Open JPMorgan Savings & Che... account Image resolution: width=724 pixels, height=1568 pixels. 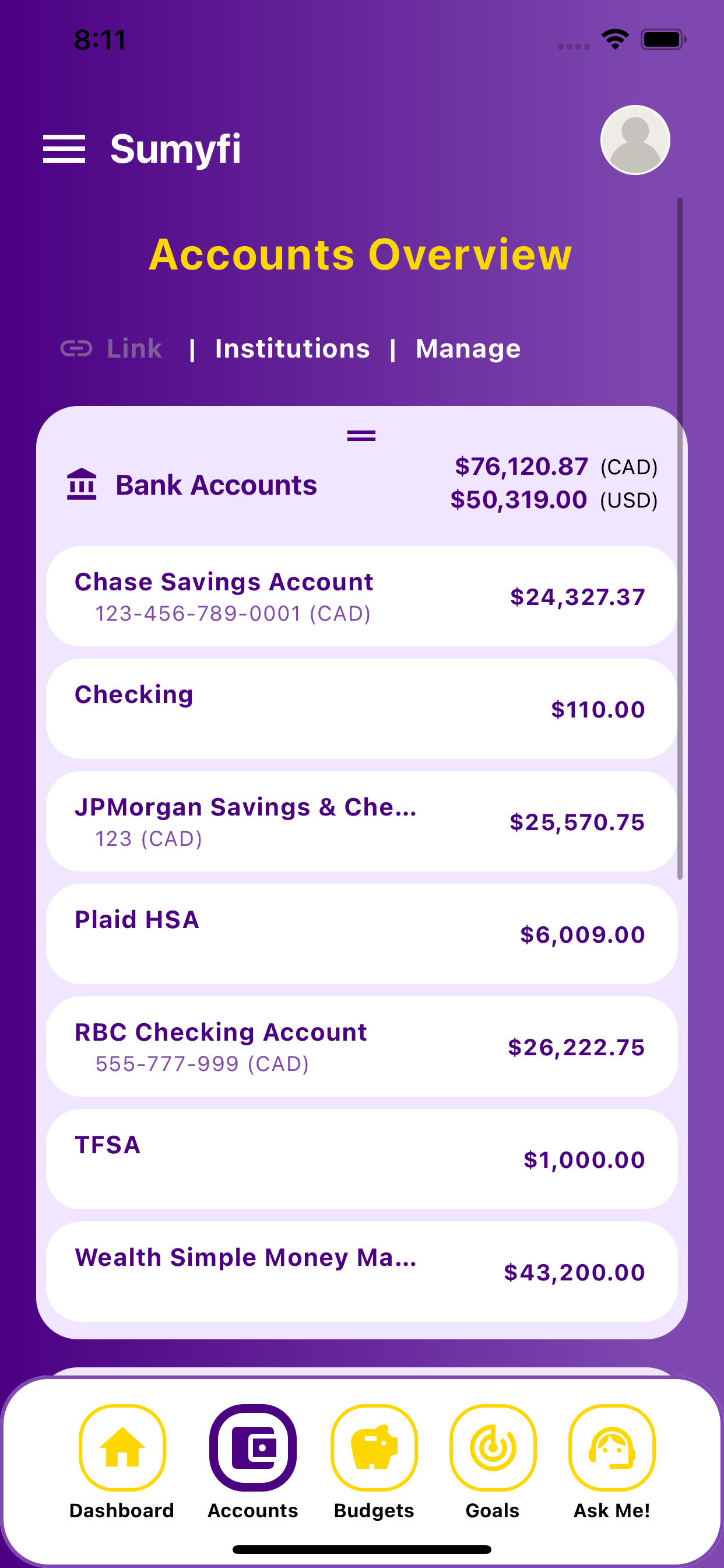pos(361,821)
